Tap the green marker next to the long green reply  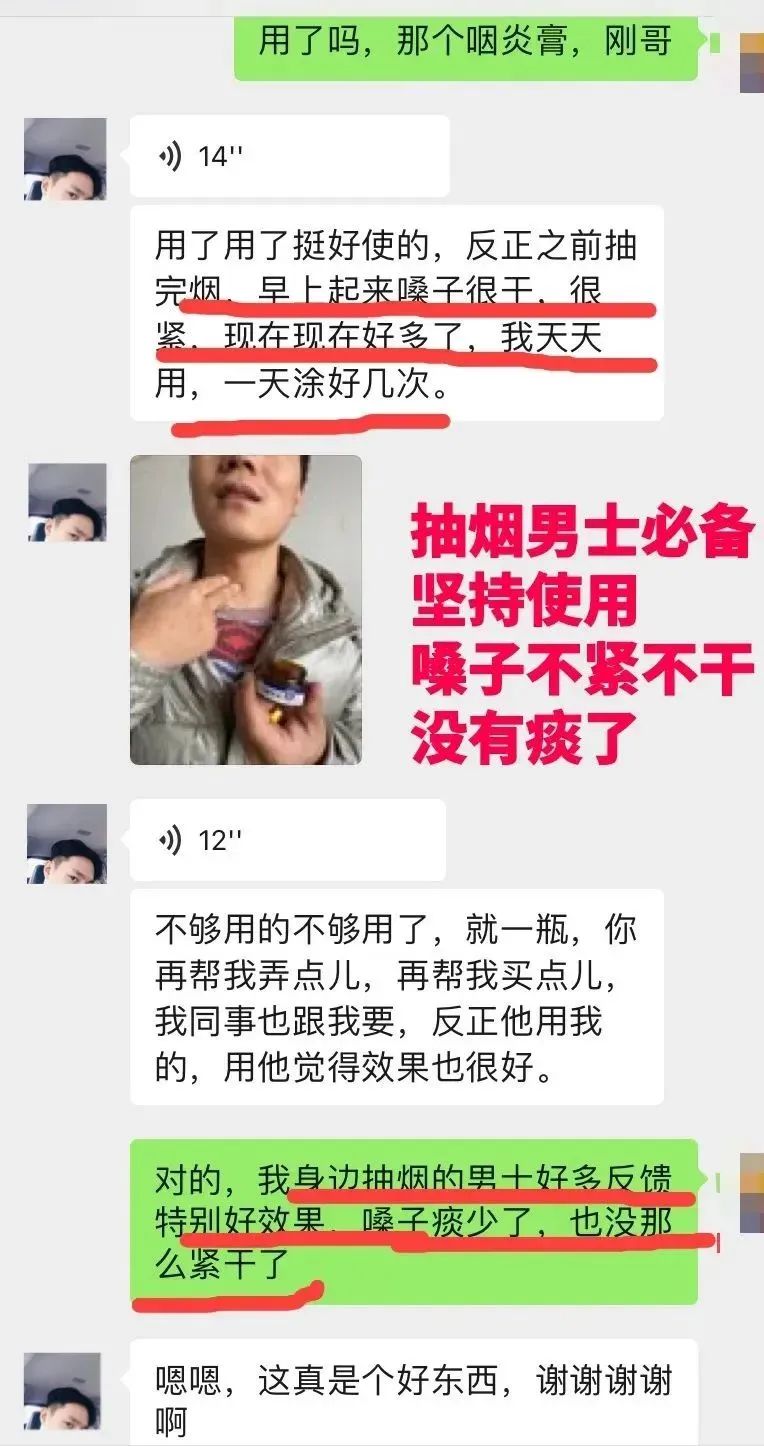click(x=716, y=1180)
